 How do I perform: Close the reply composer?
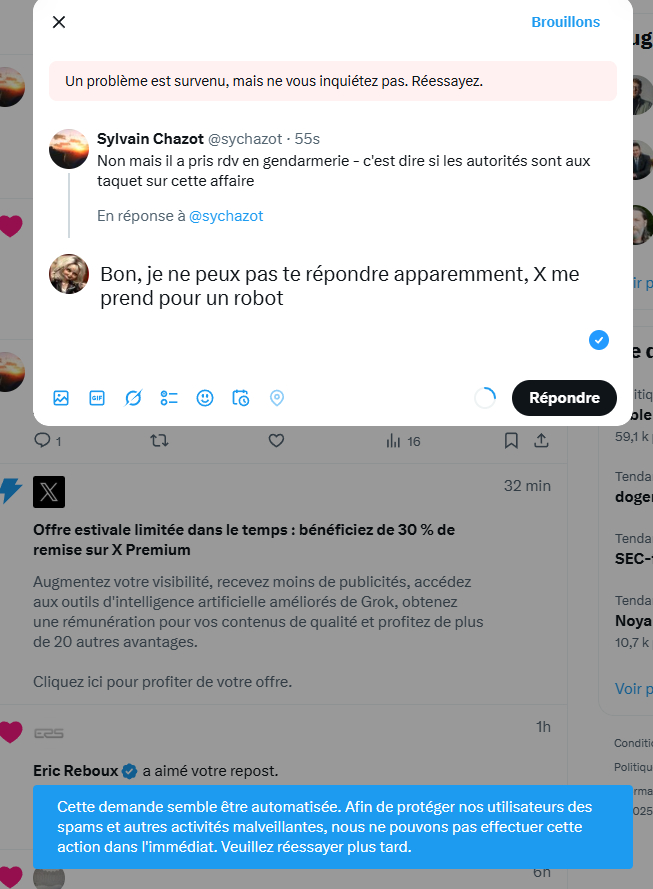[x=59, y=22]
